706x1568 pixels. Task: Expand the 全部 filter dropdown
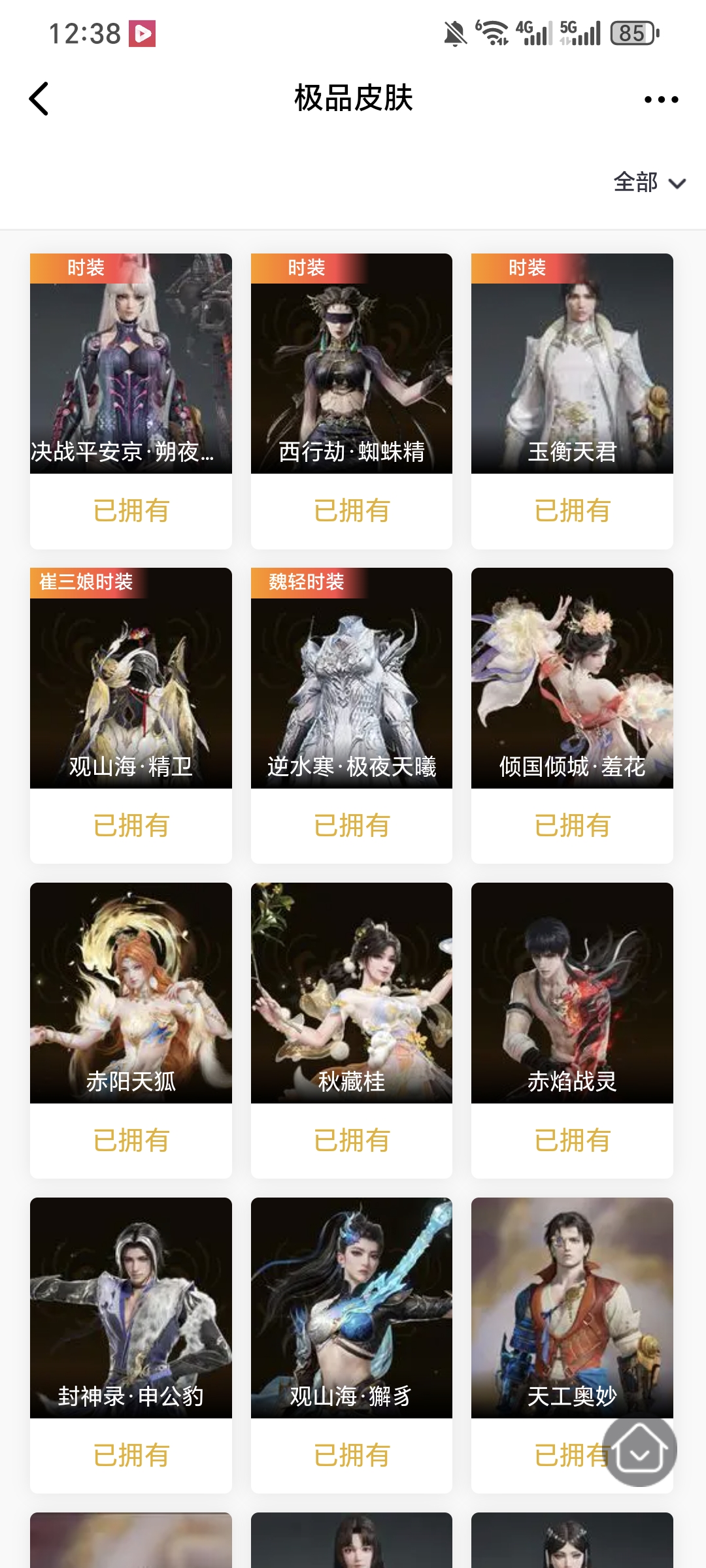(x=648, y=182)
